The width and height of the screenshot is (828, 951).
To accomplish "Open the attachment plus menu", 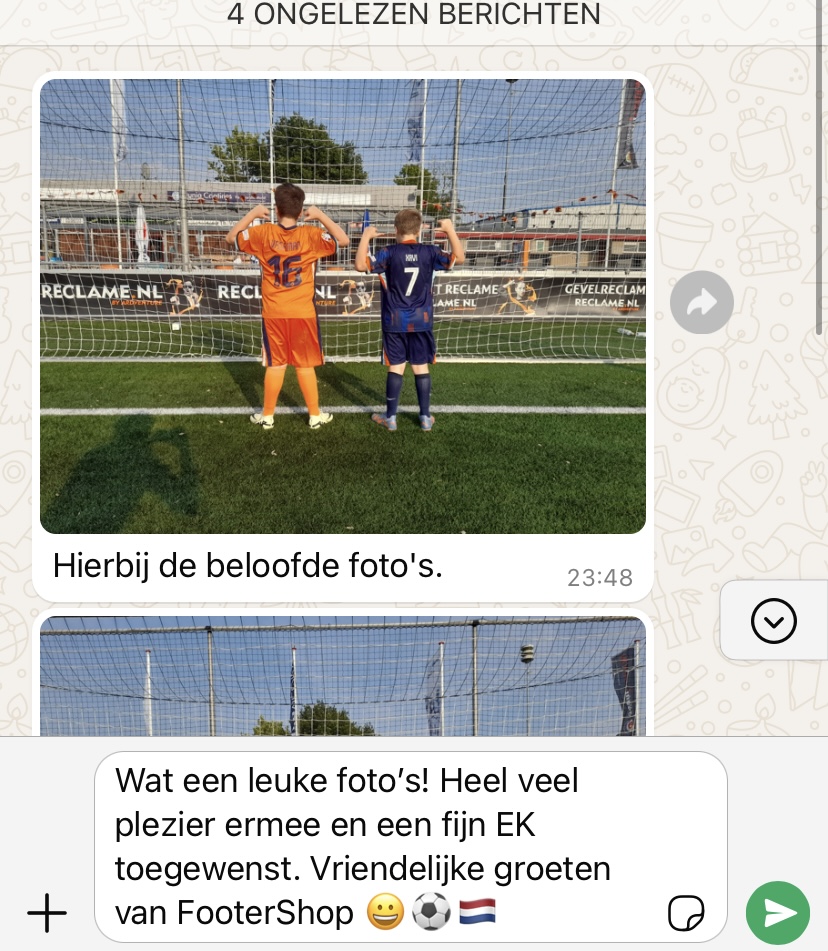I will coord(46,912).
